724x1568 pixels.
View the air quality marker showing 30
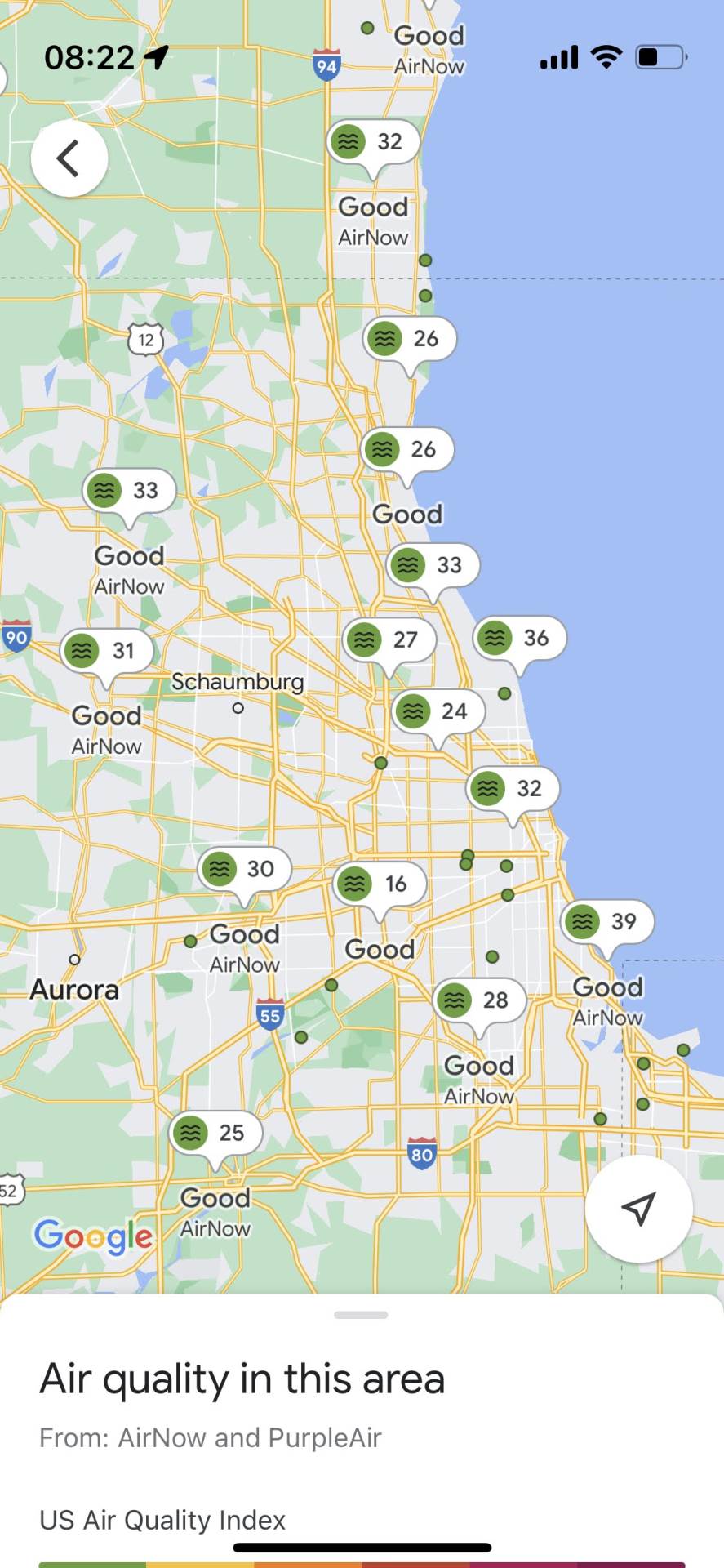coord(244,869)
